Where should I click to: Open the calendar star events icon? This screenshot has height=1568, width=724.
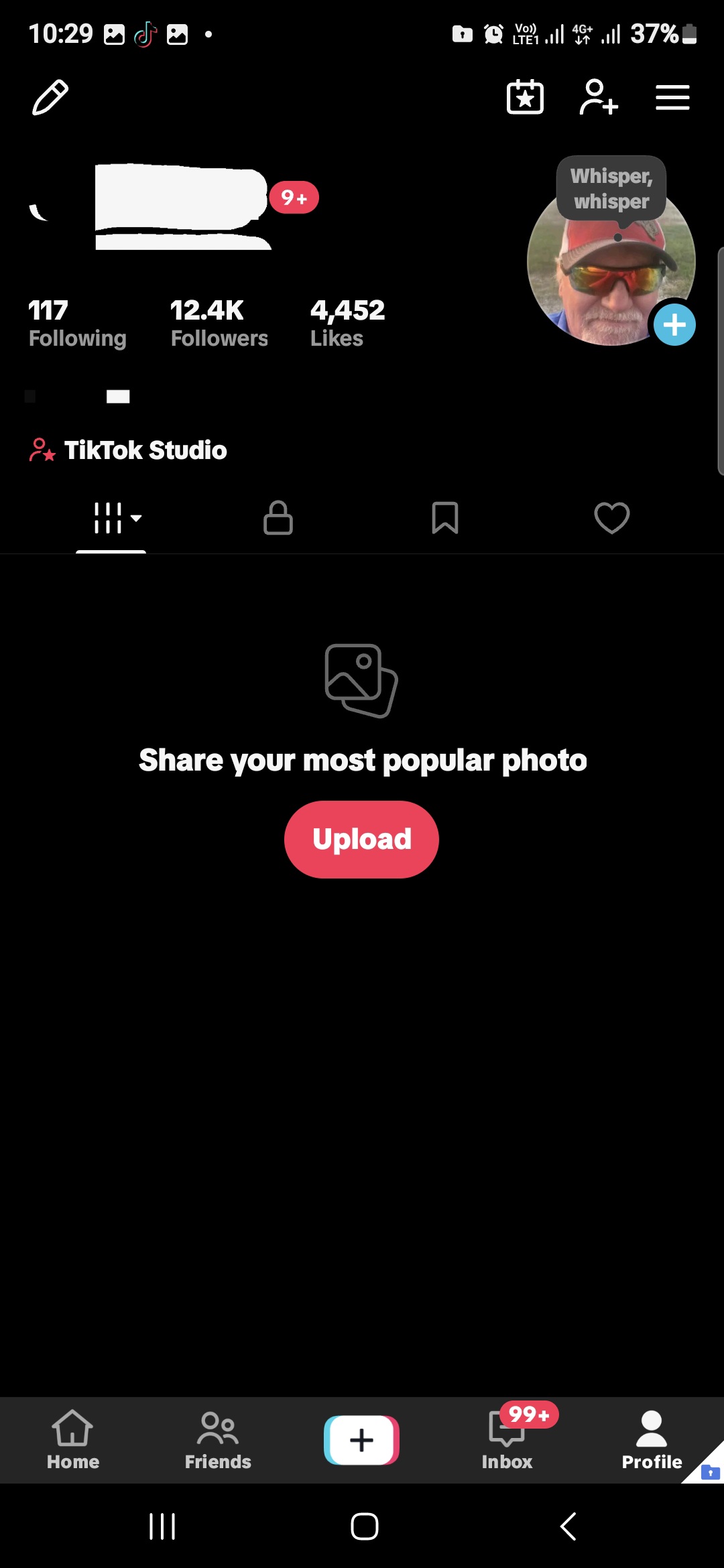(525, 97)
